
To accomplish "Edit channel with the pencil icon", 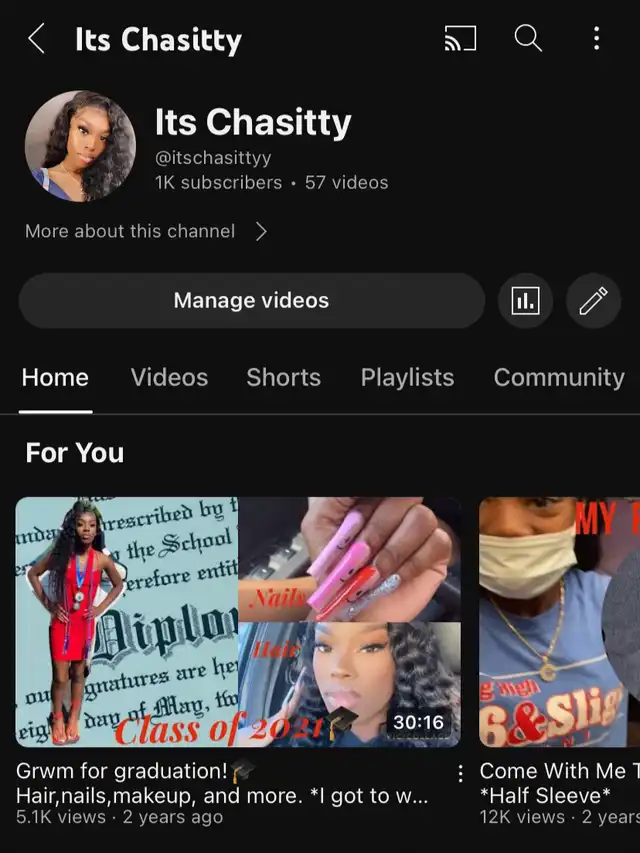I will click(x=593, y=301).
